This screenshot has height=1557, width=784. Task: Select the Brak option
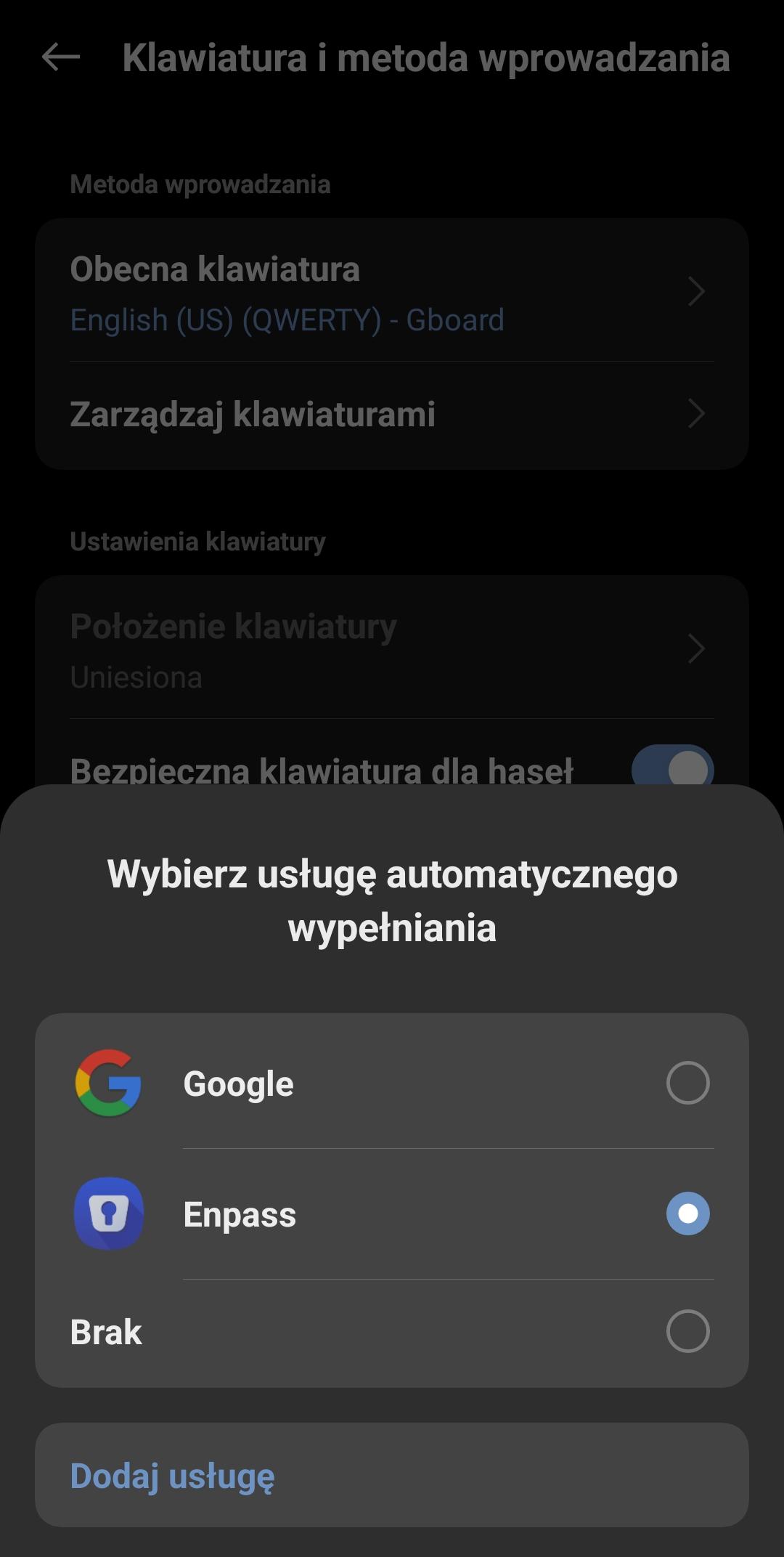[x=392, y=1332]
